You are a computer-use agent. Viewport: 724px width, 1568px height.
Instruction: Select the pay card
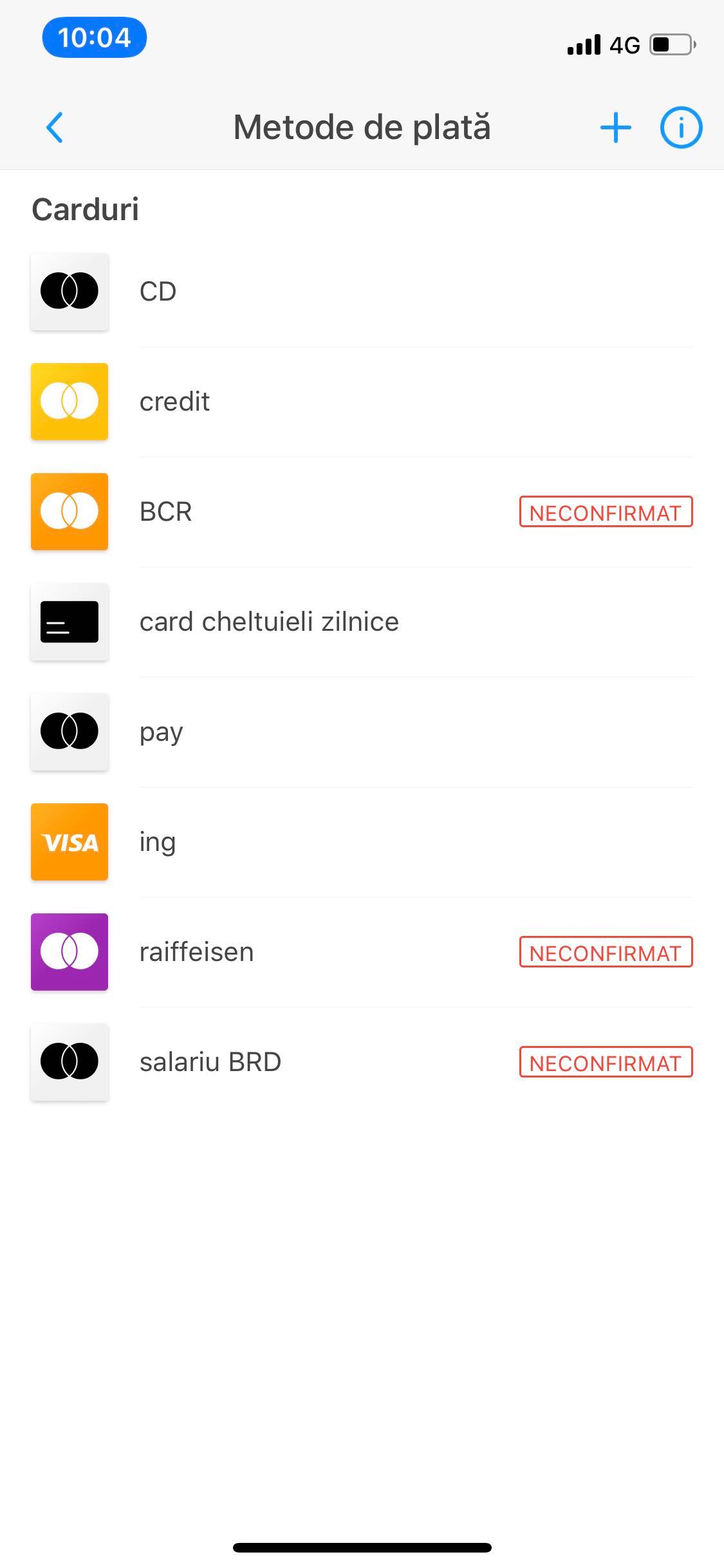tap(362, 732)
